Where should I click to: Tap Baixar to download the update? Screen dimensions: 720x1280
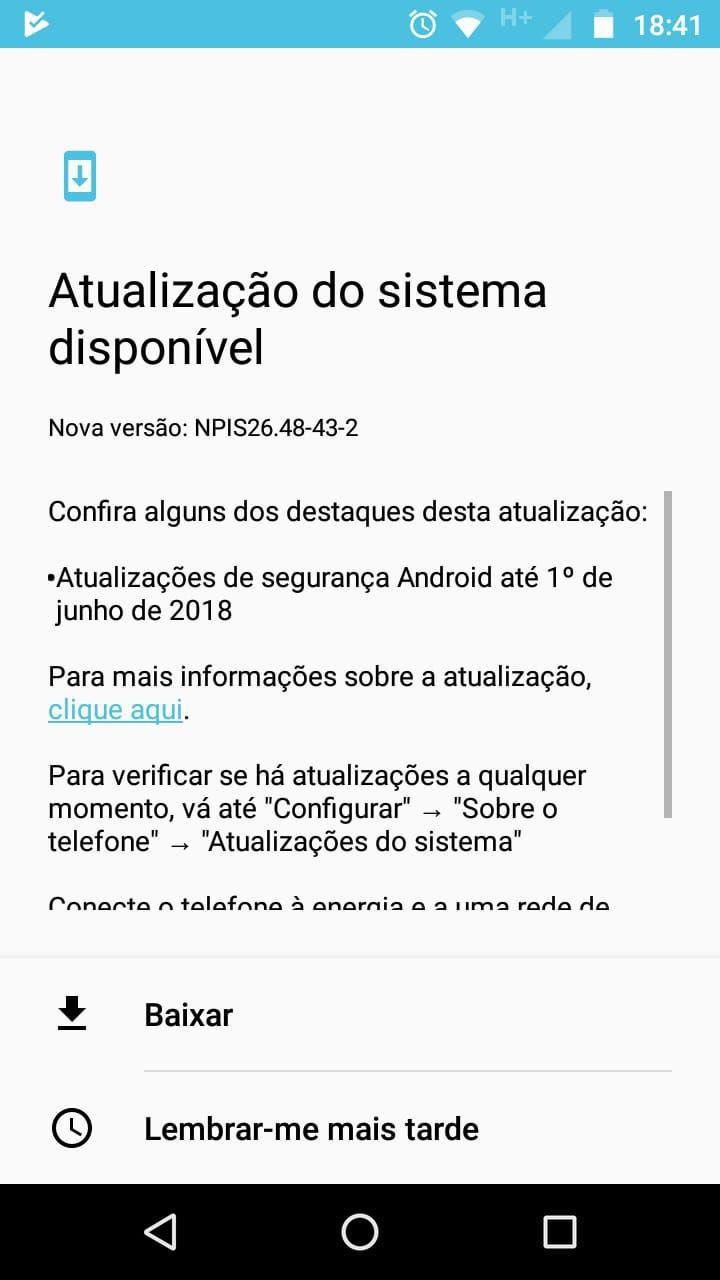pyautogui.click(x=360, y=1014)
